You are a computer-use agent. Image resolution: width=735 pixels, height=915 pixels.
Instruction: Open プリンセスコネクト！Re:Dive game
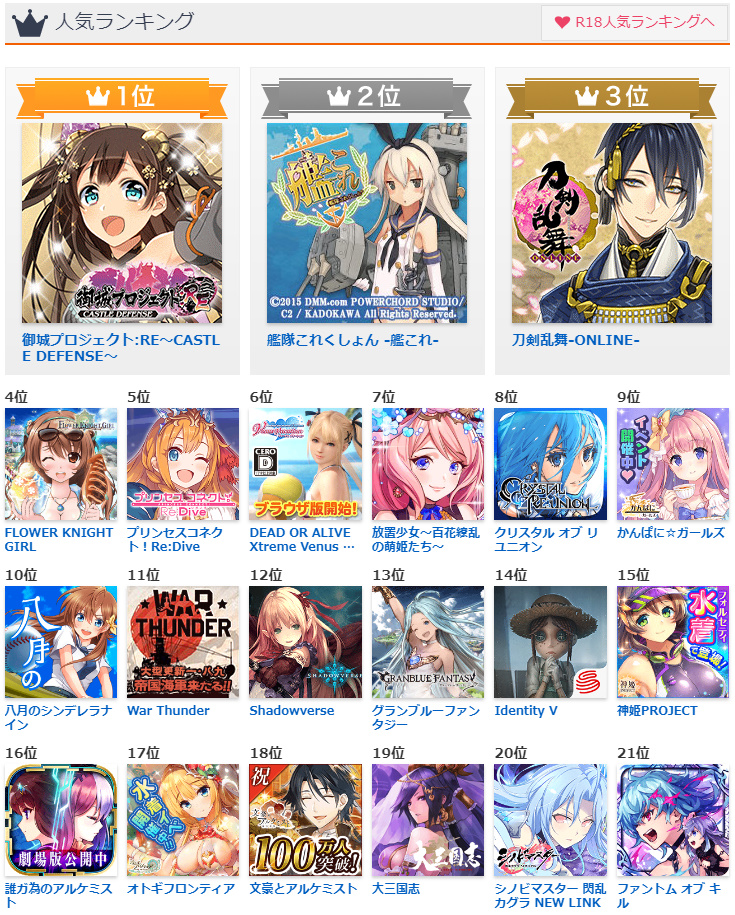click(183, 464)
